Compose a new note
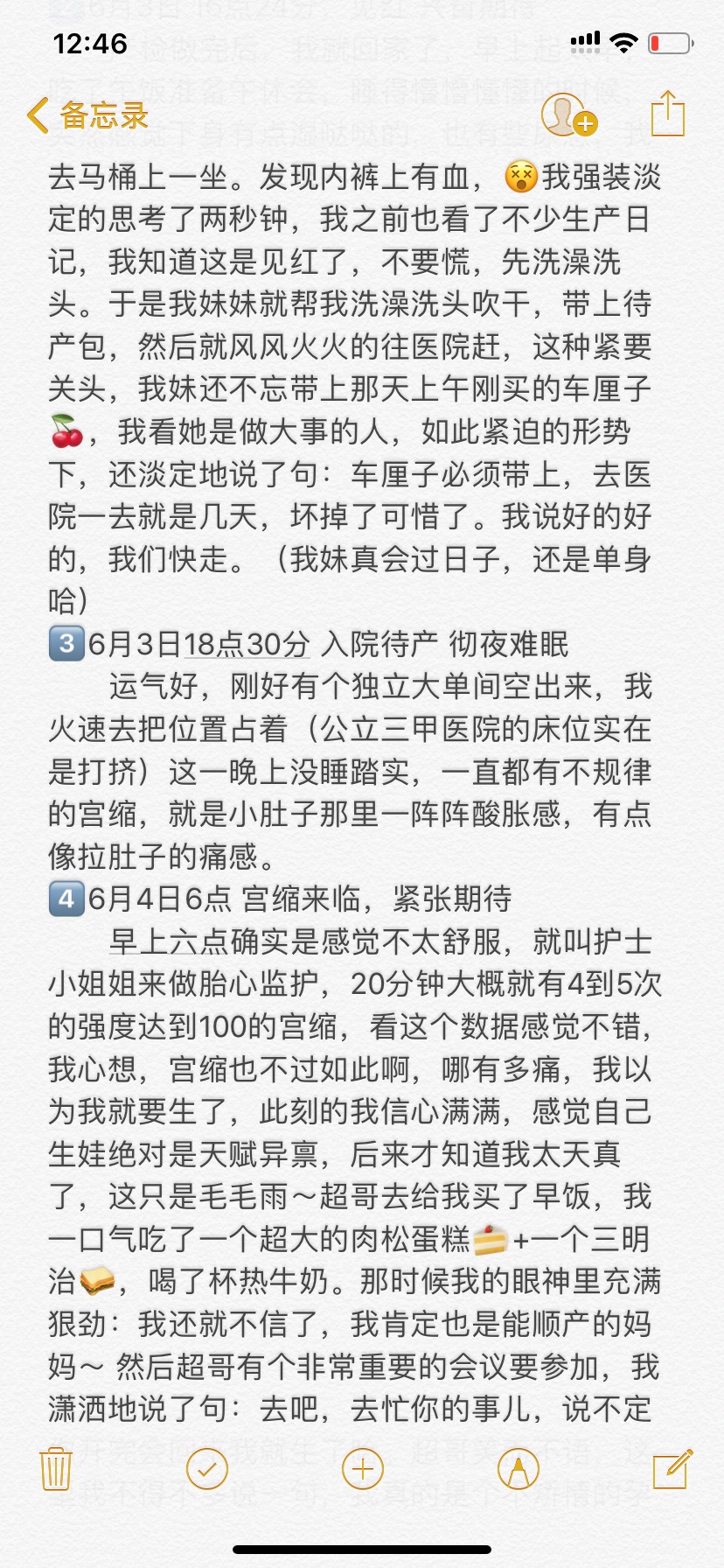724x1568 pixels. coord(672,1467)
